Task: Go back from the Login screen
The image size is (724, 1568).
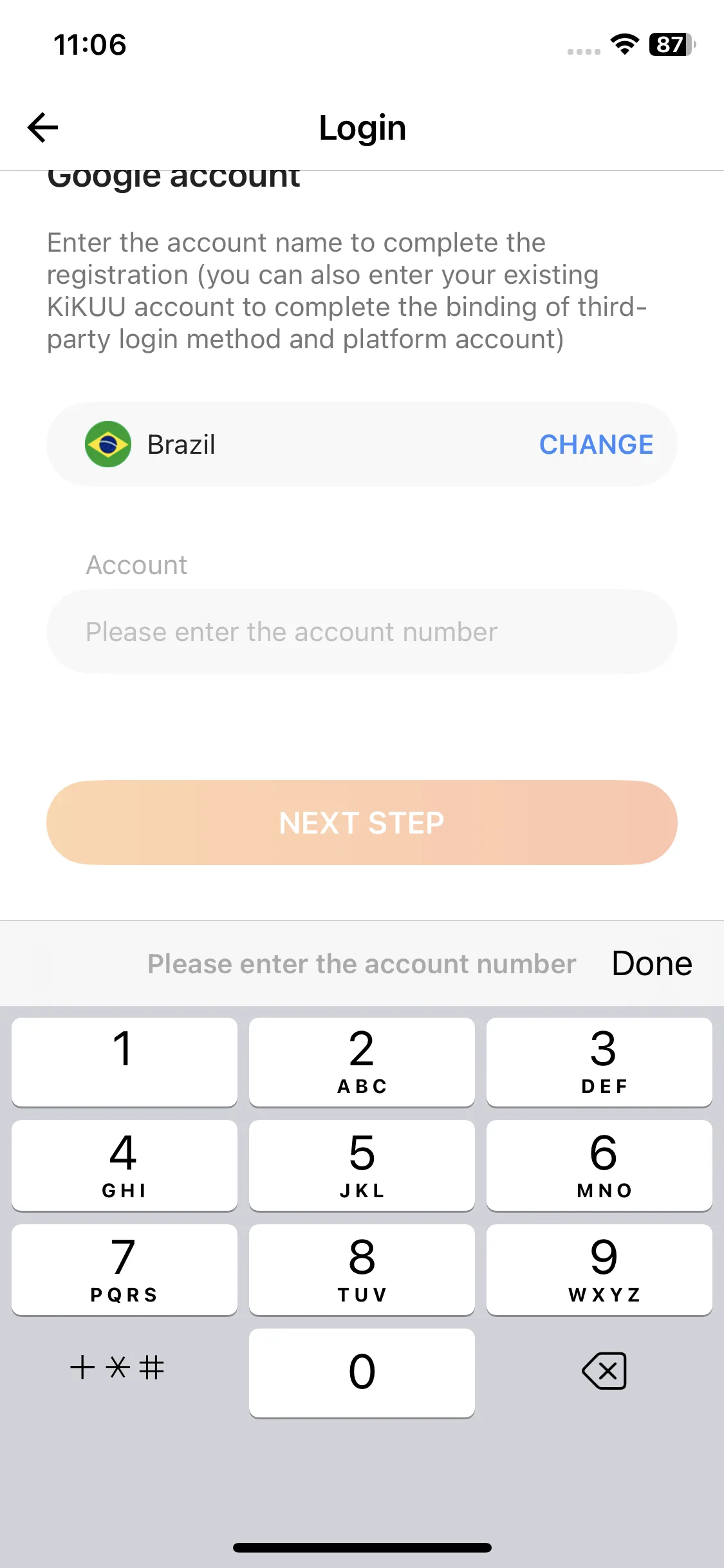Action: click(x=43, y=127)
